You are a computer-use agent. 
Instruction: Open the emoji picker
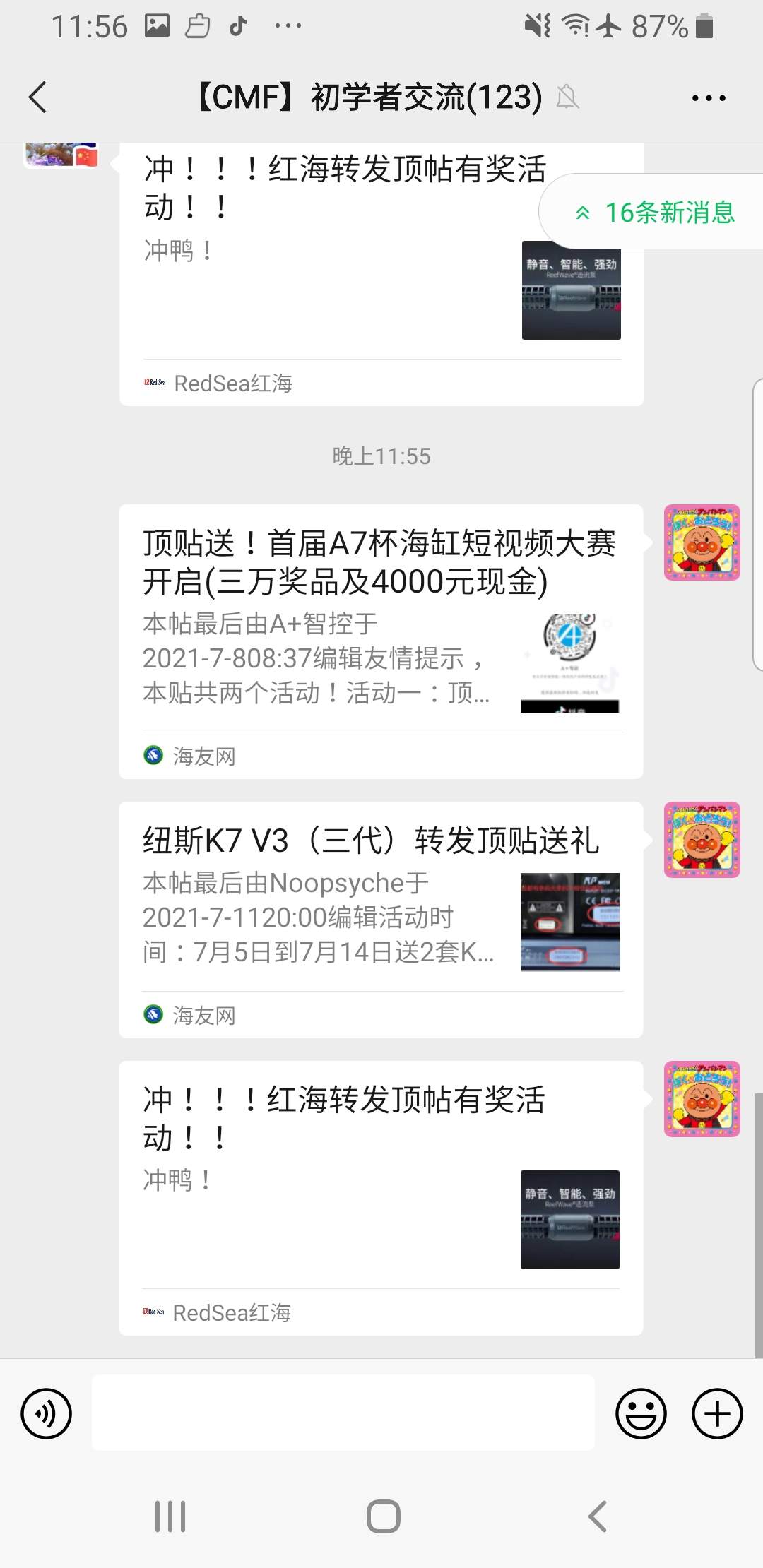point(641,1413)
